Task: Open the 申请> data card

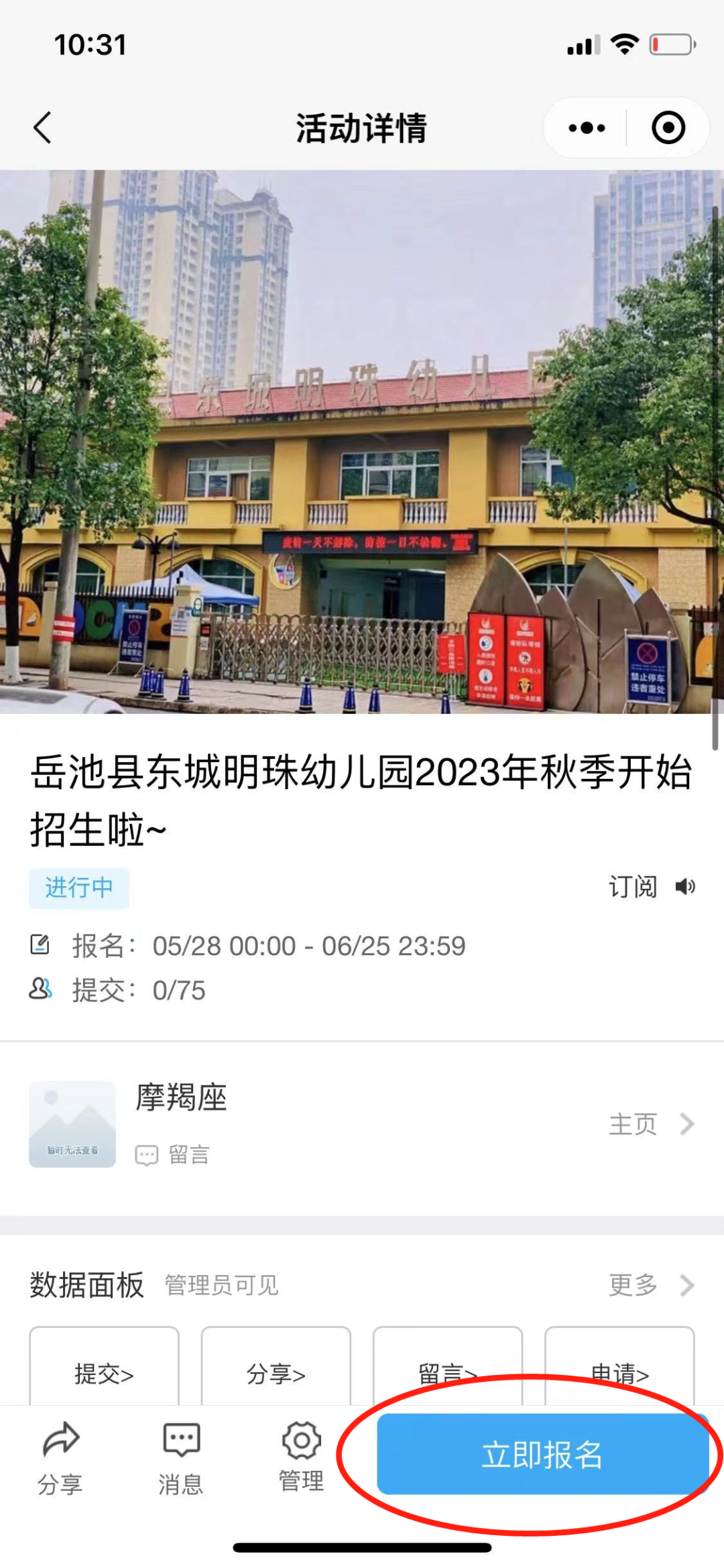Action: 619,1373
